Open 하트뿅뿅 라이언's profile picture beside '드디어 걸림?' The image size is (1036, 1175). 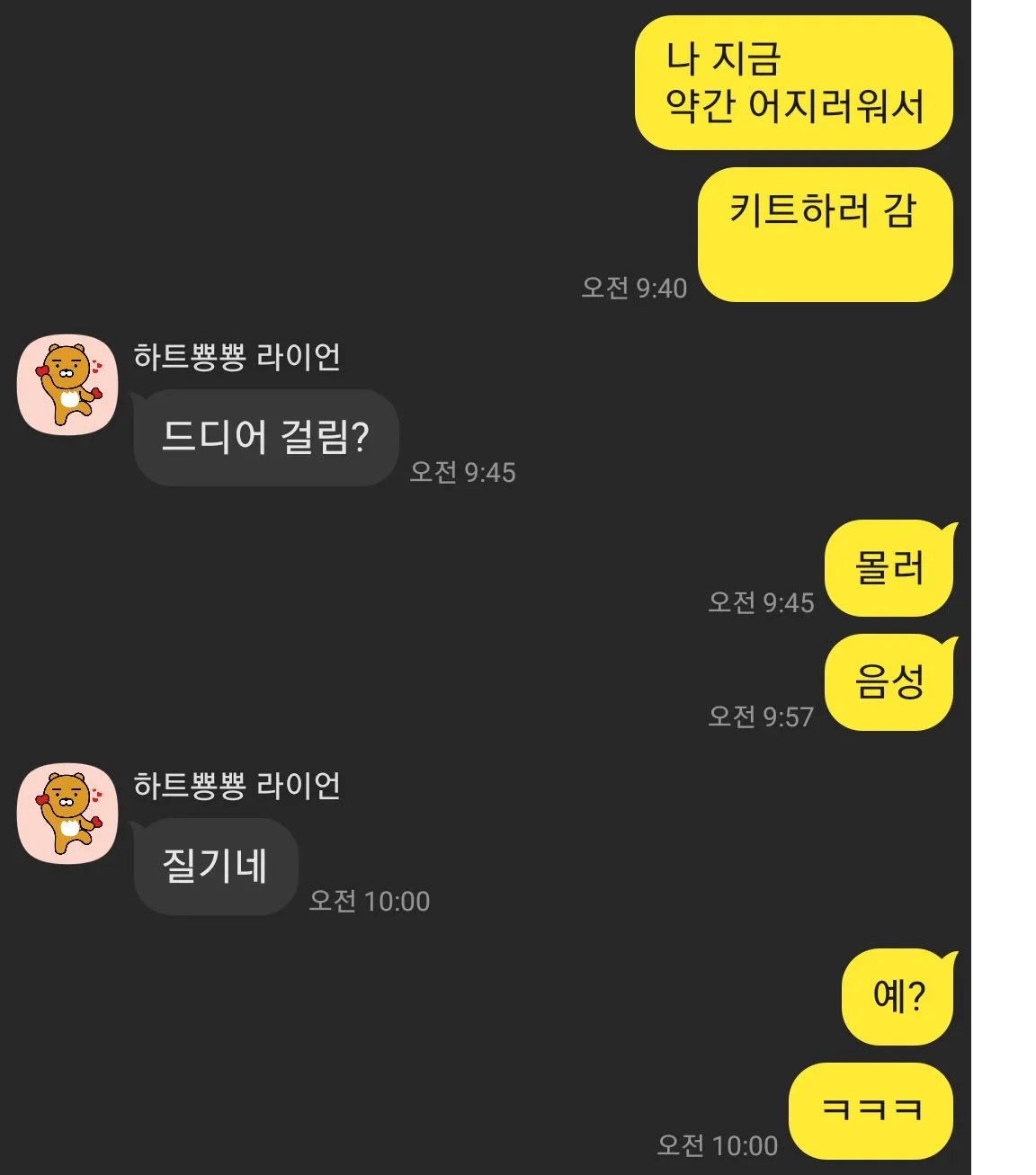point(67,385)
